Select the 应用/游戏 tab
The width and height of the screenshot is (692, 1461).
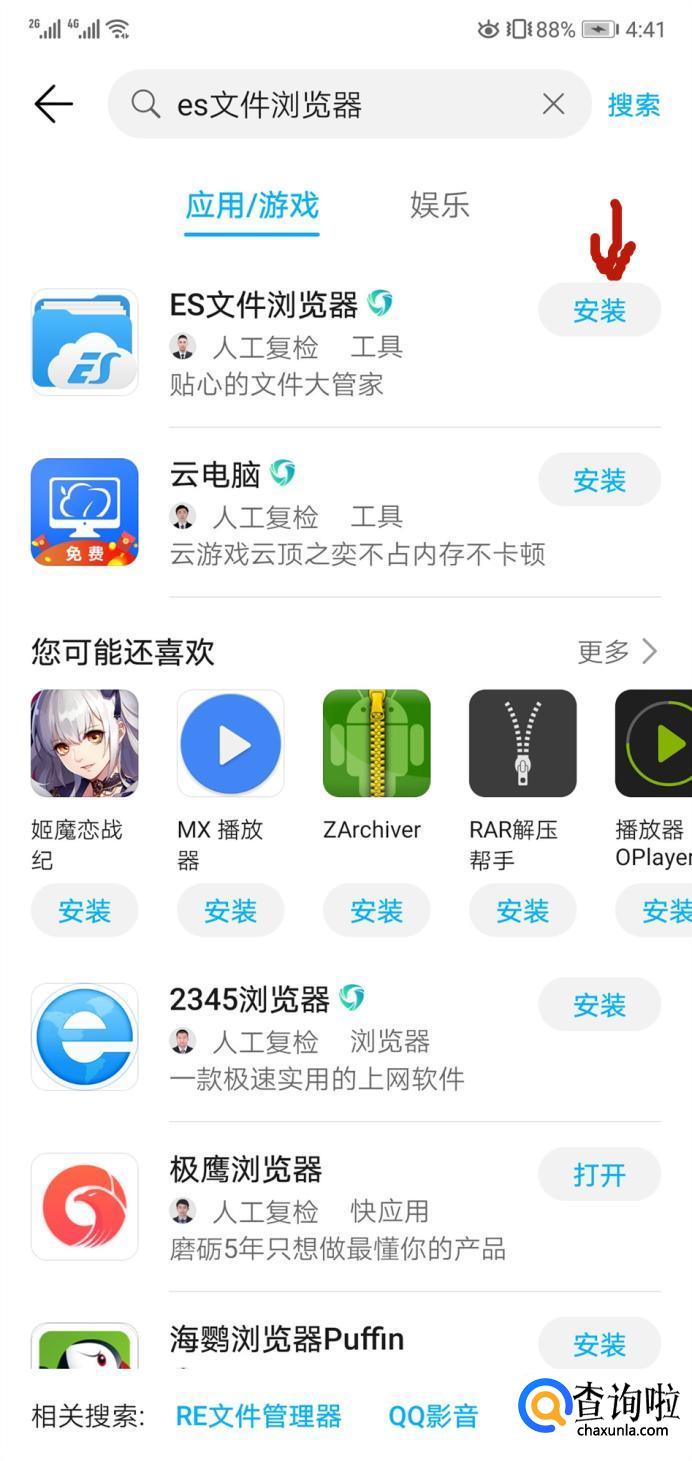tap(252, 206)
